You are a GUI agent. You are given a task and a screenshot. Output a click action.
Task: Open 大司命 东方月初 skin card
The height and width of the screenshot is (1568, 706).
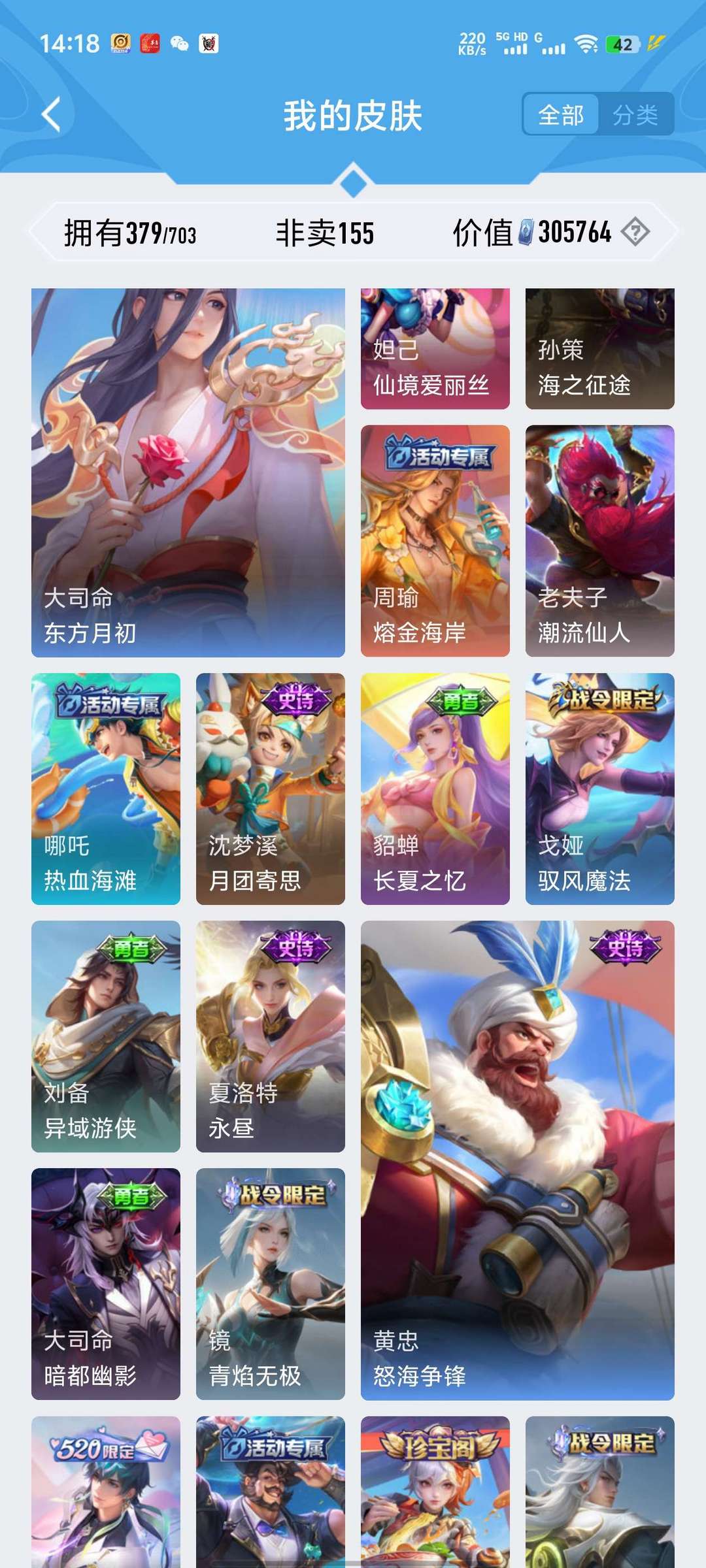(188, 472)
